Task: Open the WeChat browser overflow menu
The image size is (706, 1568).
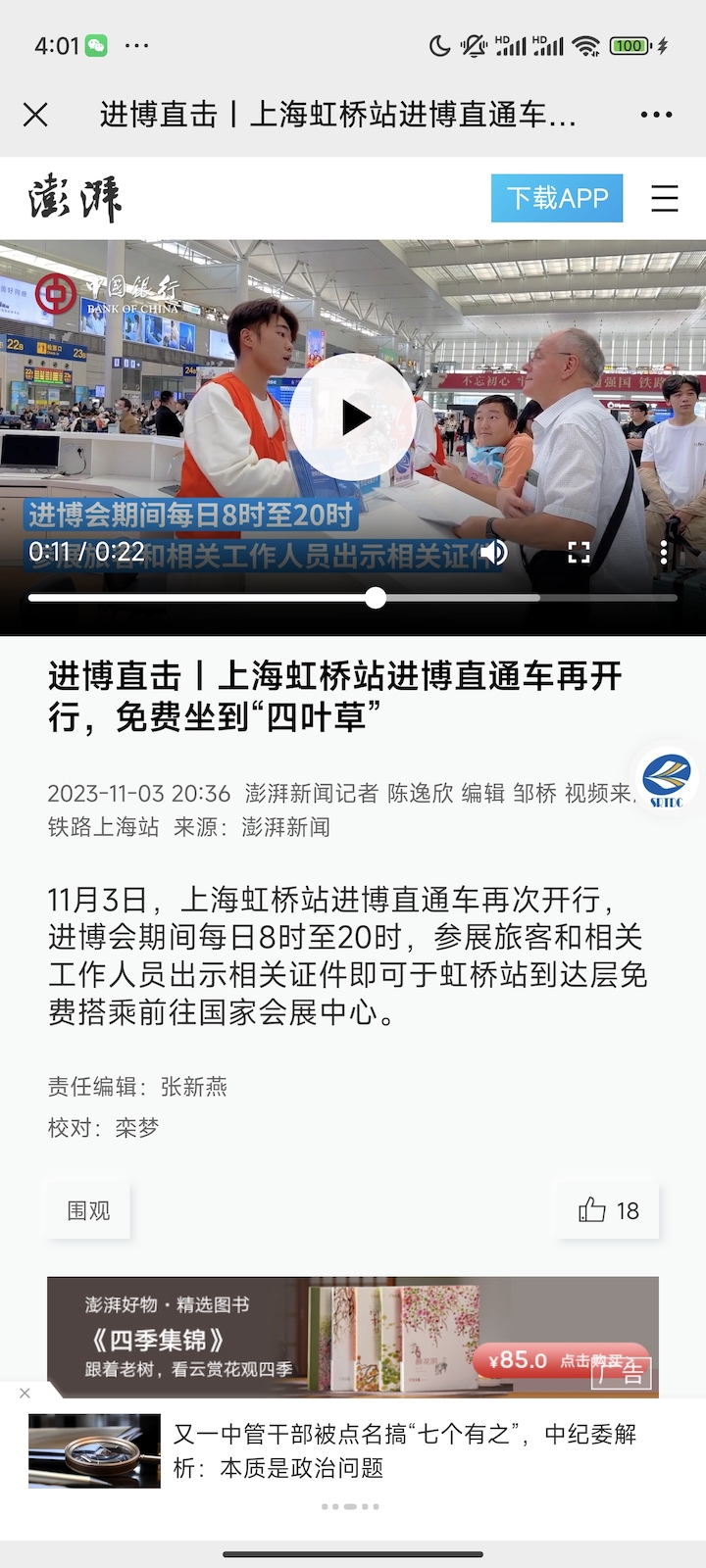Action: point(656,115)
